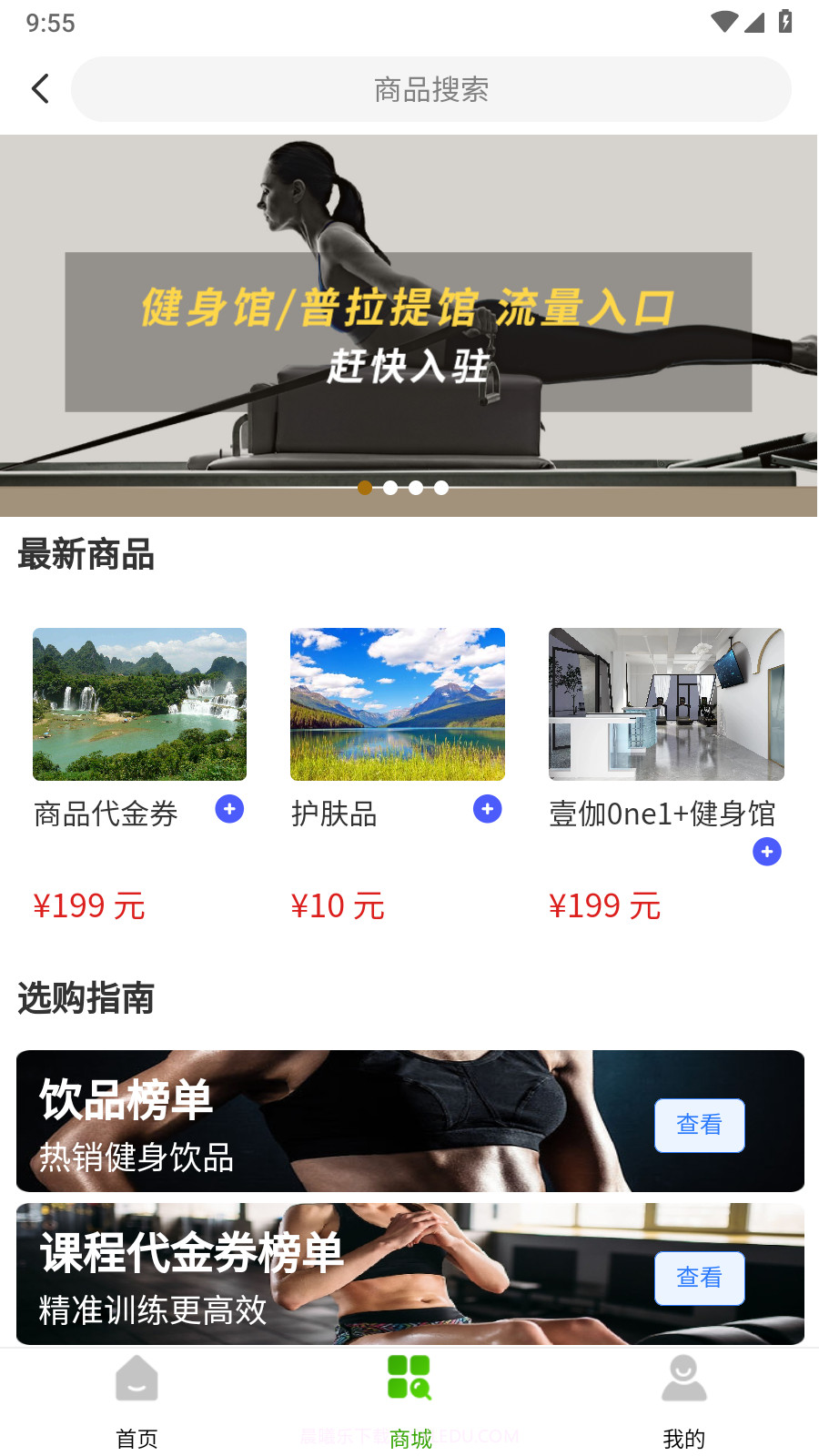The width and height of the screenshot is (819, 1456).
Task: Select the first carousel indicator dot
Action: point(365,488)
